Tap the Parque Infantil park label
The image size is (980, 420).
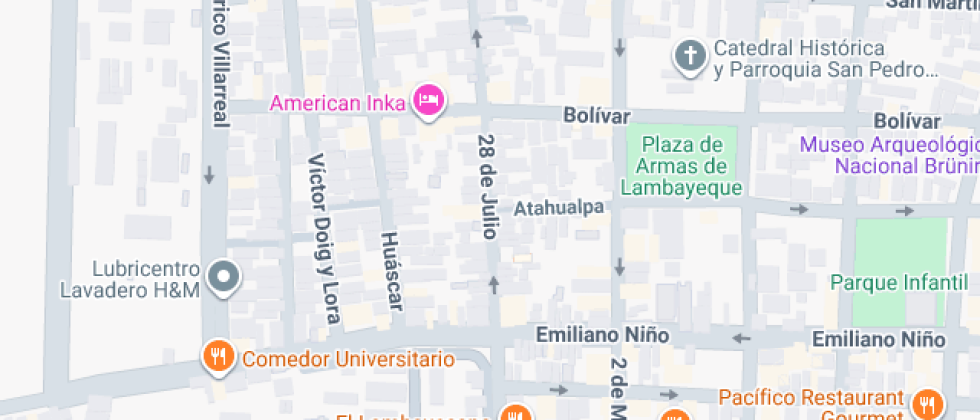coord(895,282)
